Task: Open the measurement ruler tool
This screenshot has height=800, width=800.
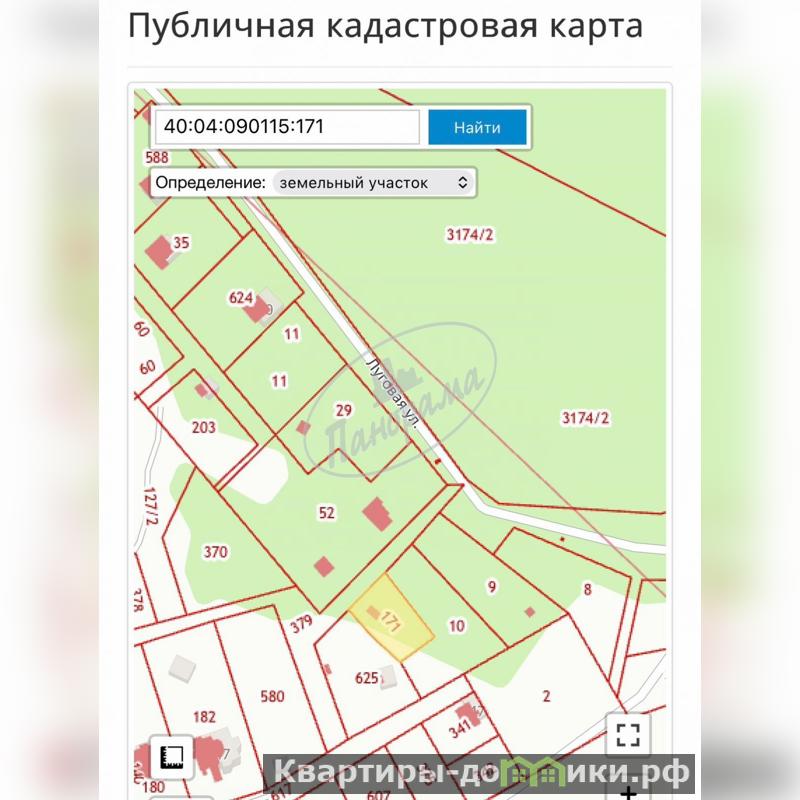Action: 170,757
